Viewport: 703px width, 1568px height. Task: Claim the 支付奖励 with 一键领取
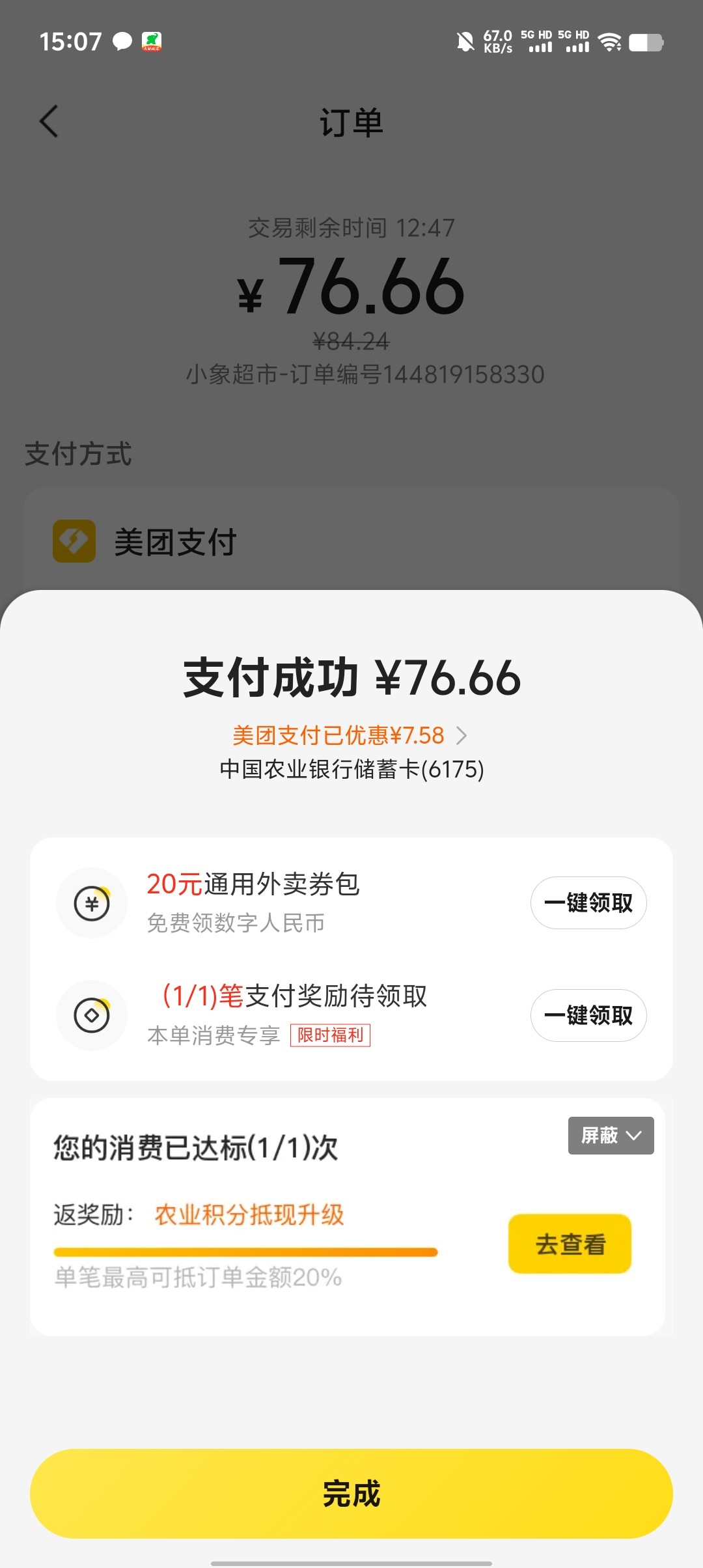click(x=588, y=1015)
